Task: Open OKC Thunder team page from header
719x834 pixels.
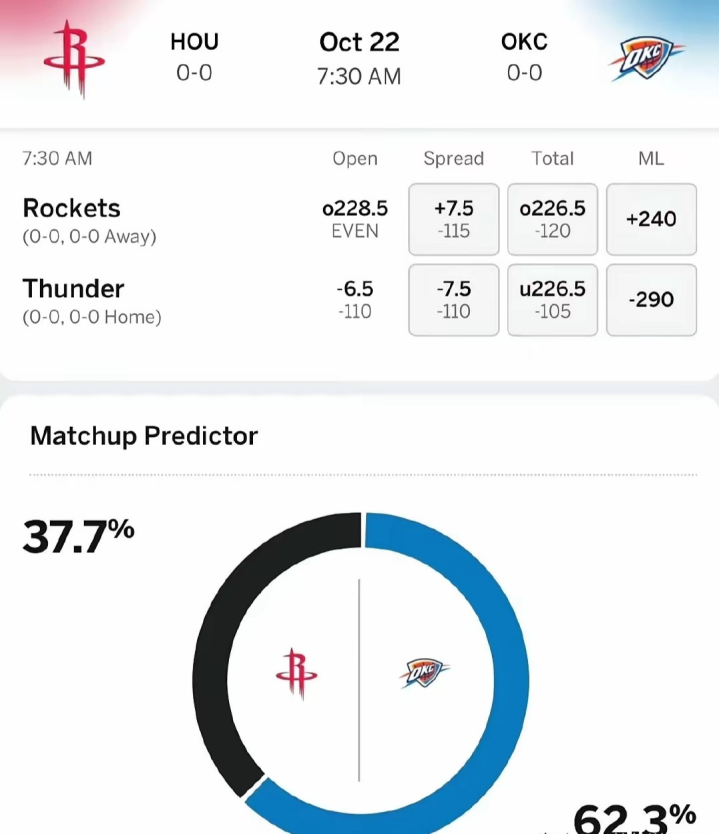Action: tap(645, 60)
